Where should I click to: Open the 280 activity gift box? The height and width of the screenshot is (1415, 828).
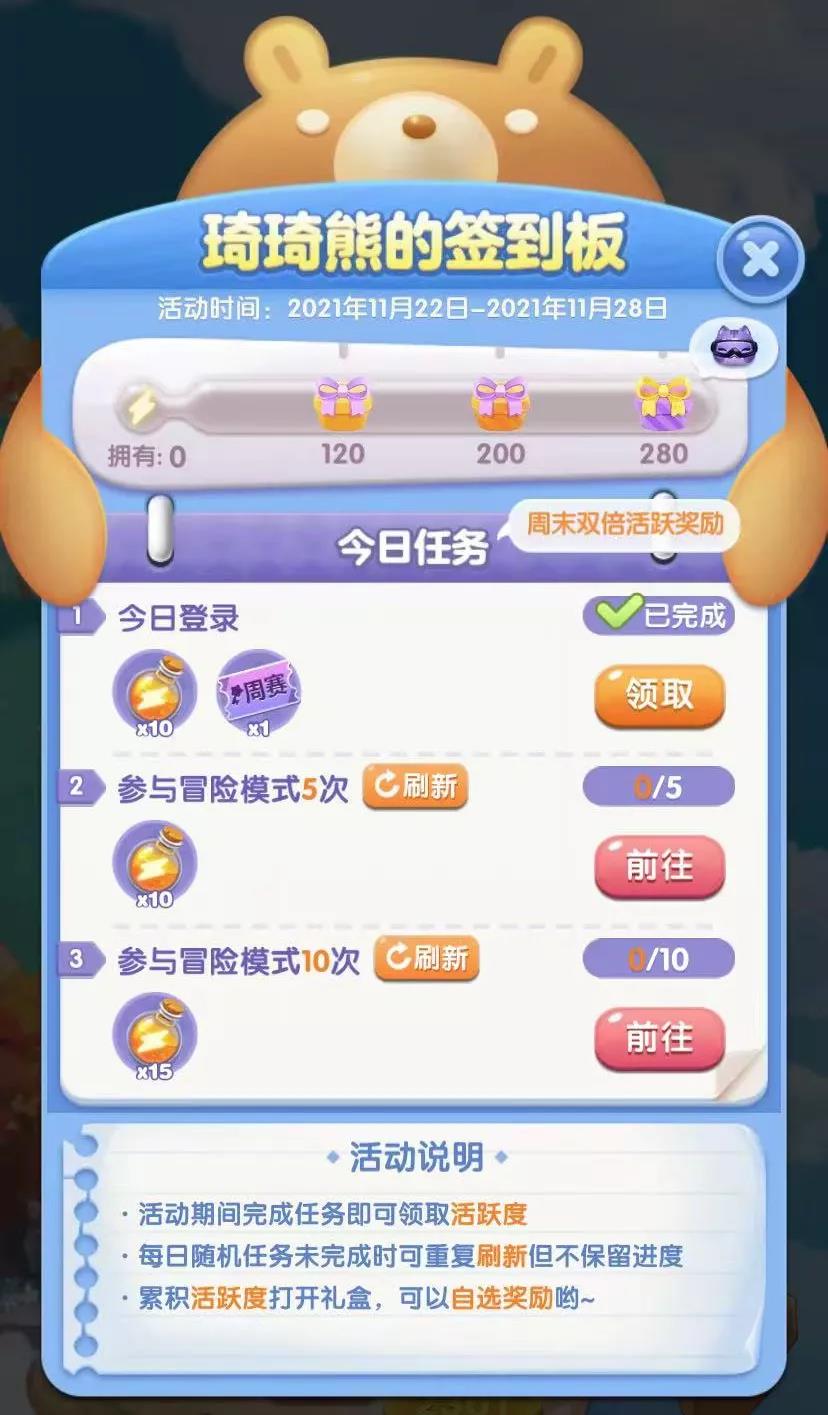tap(664, 402)
